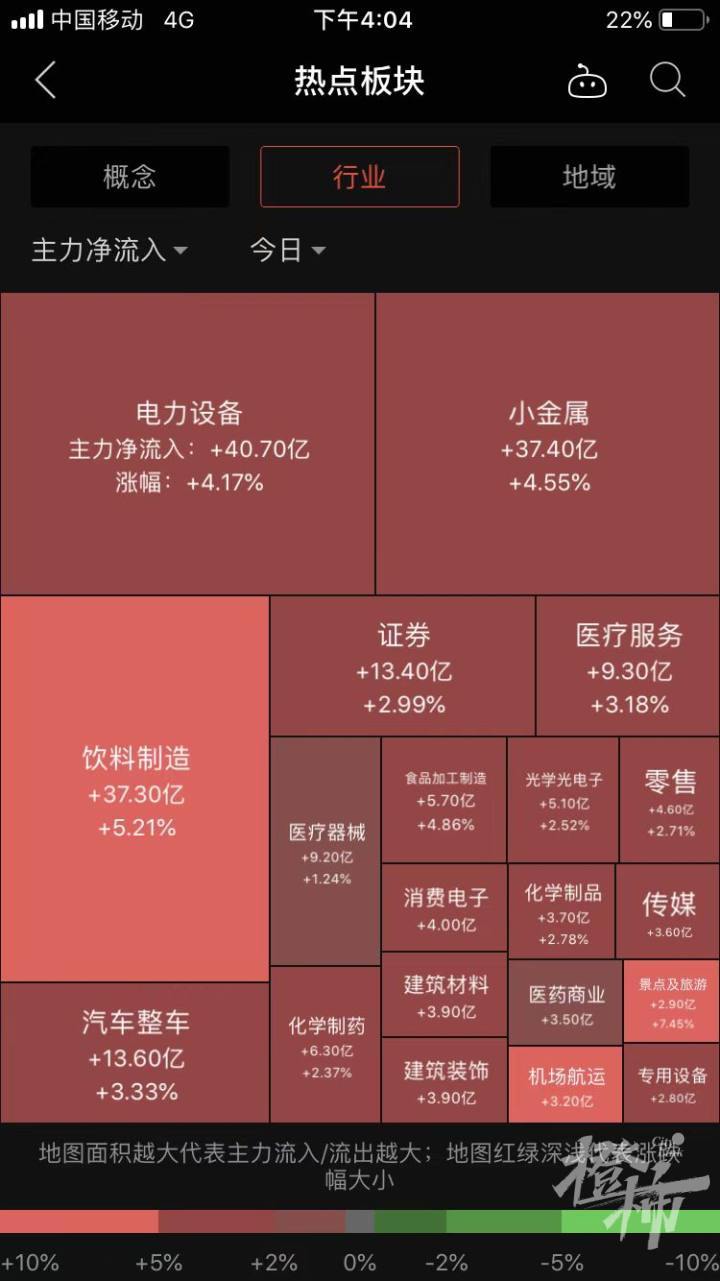The height and width of the screenshot is (1281, 720).
Task: Switch to the 地域 tab
Action: (x=589, y=177)
